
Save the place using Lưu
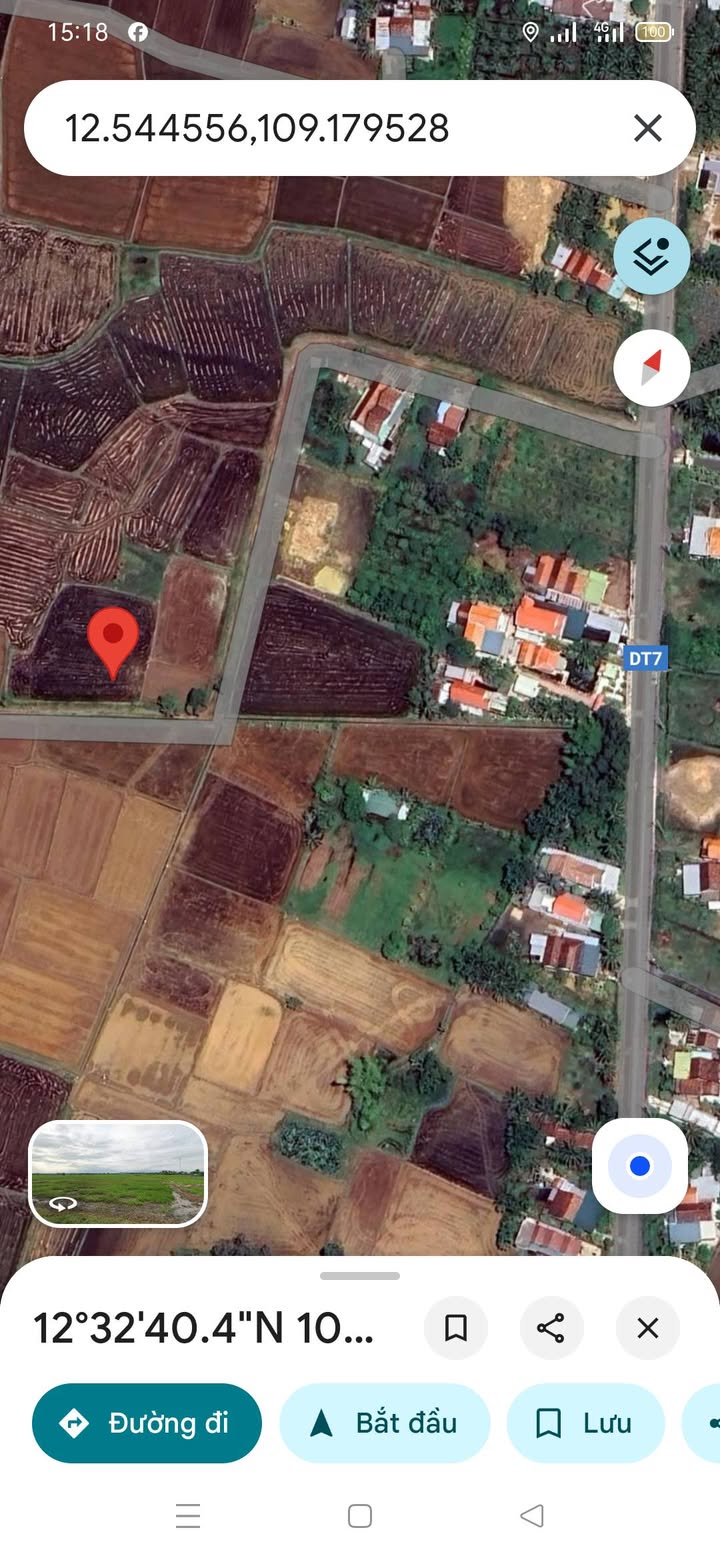click(586, 1423)
